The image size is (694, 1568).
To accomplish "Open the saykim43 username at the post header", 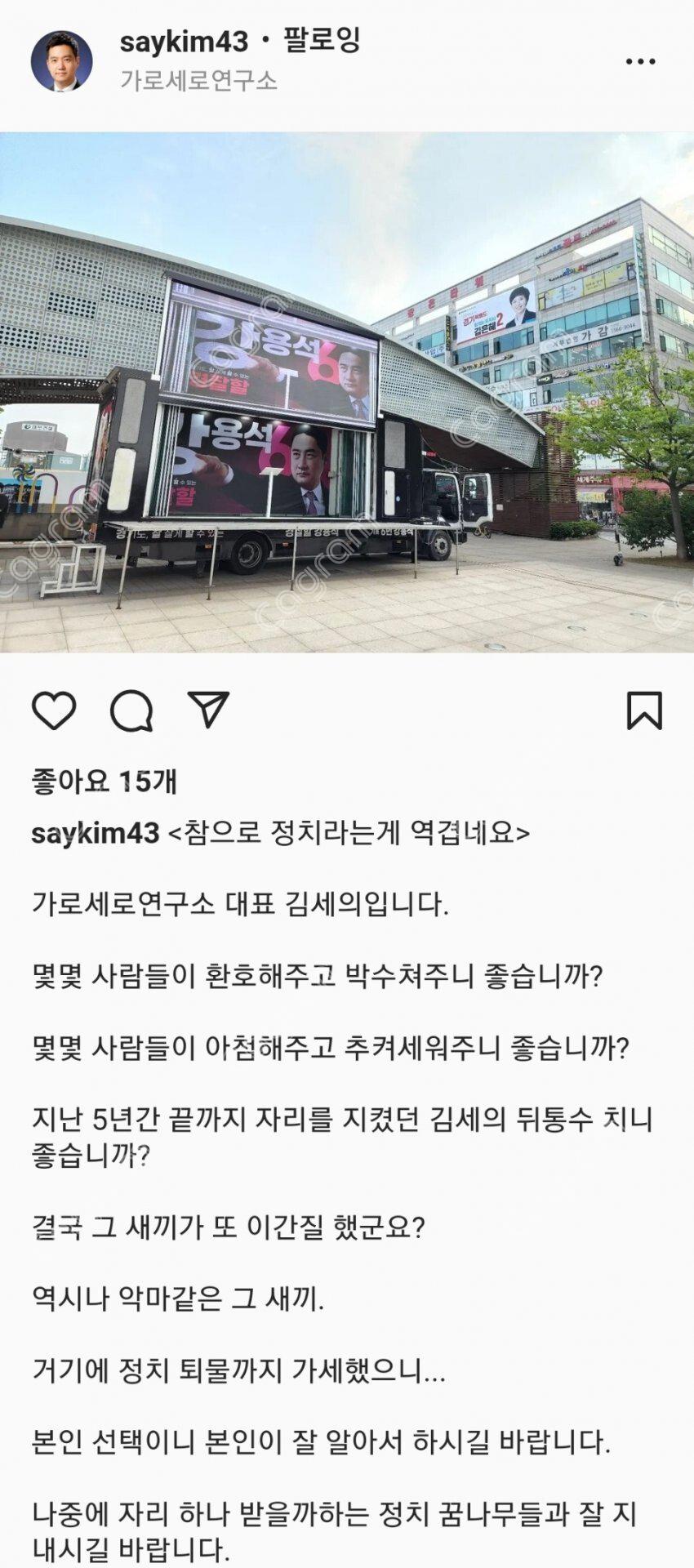I will coord(184,41).
